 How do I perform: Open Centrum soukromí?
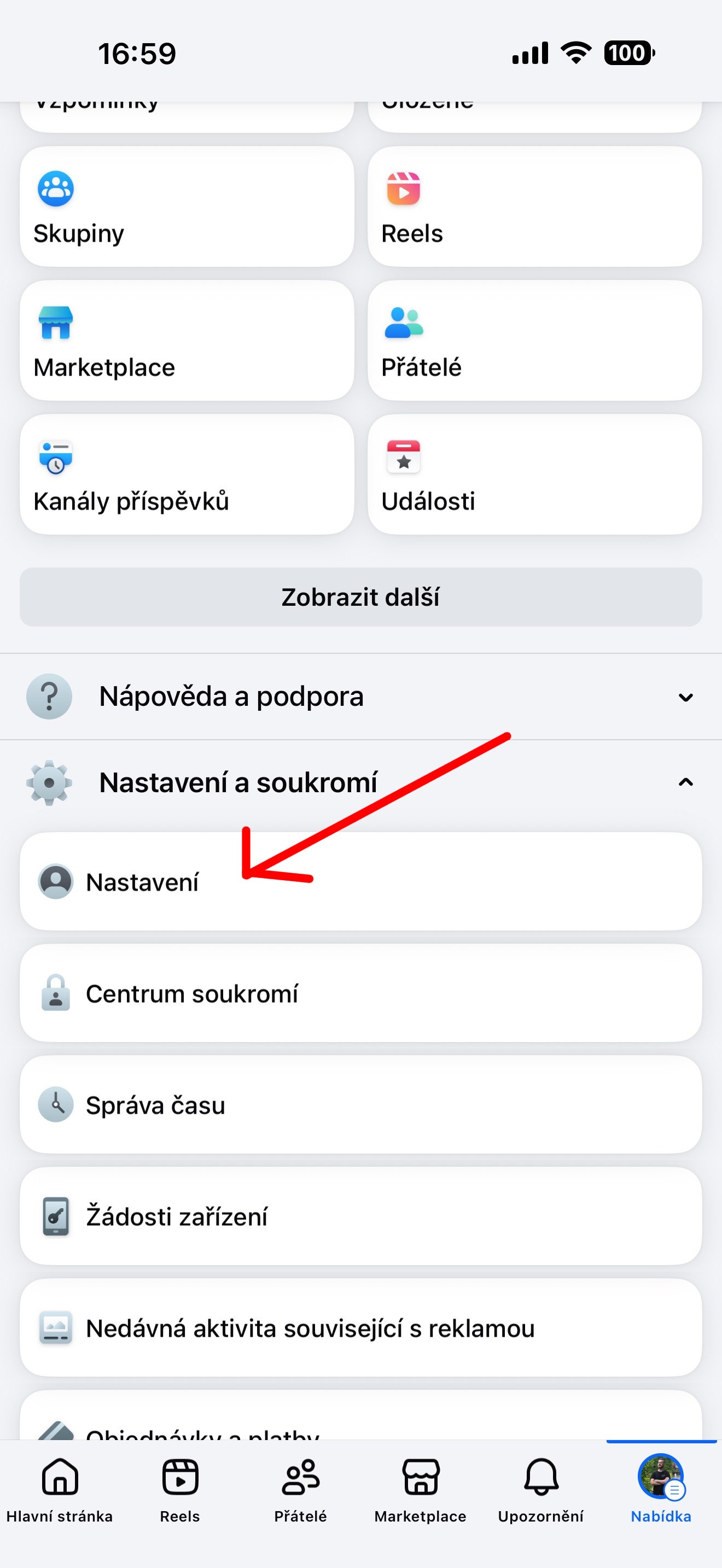360,993
